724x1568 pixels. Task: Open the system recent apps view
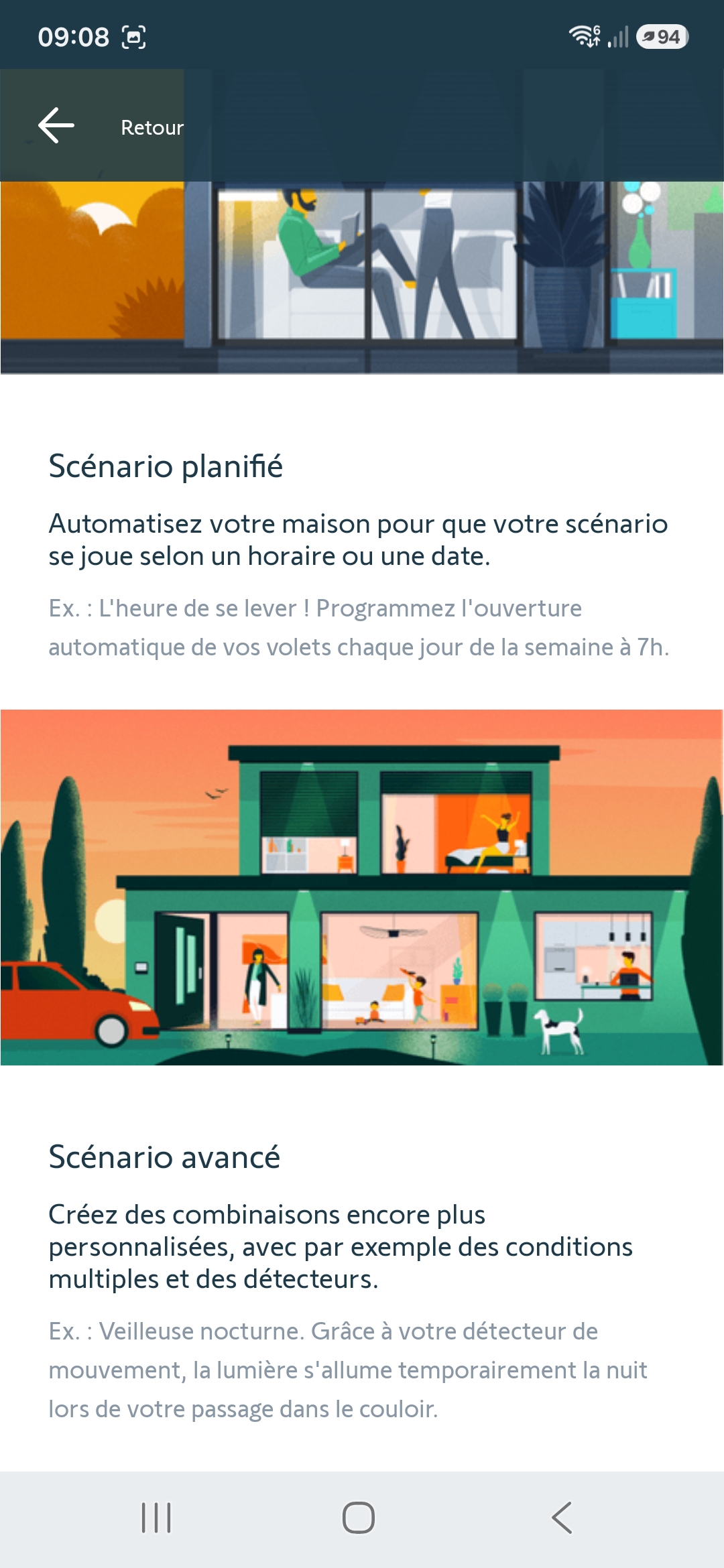click(156, 1518)
